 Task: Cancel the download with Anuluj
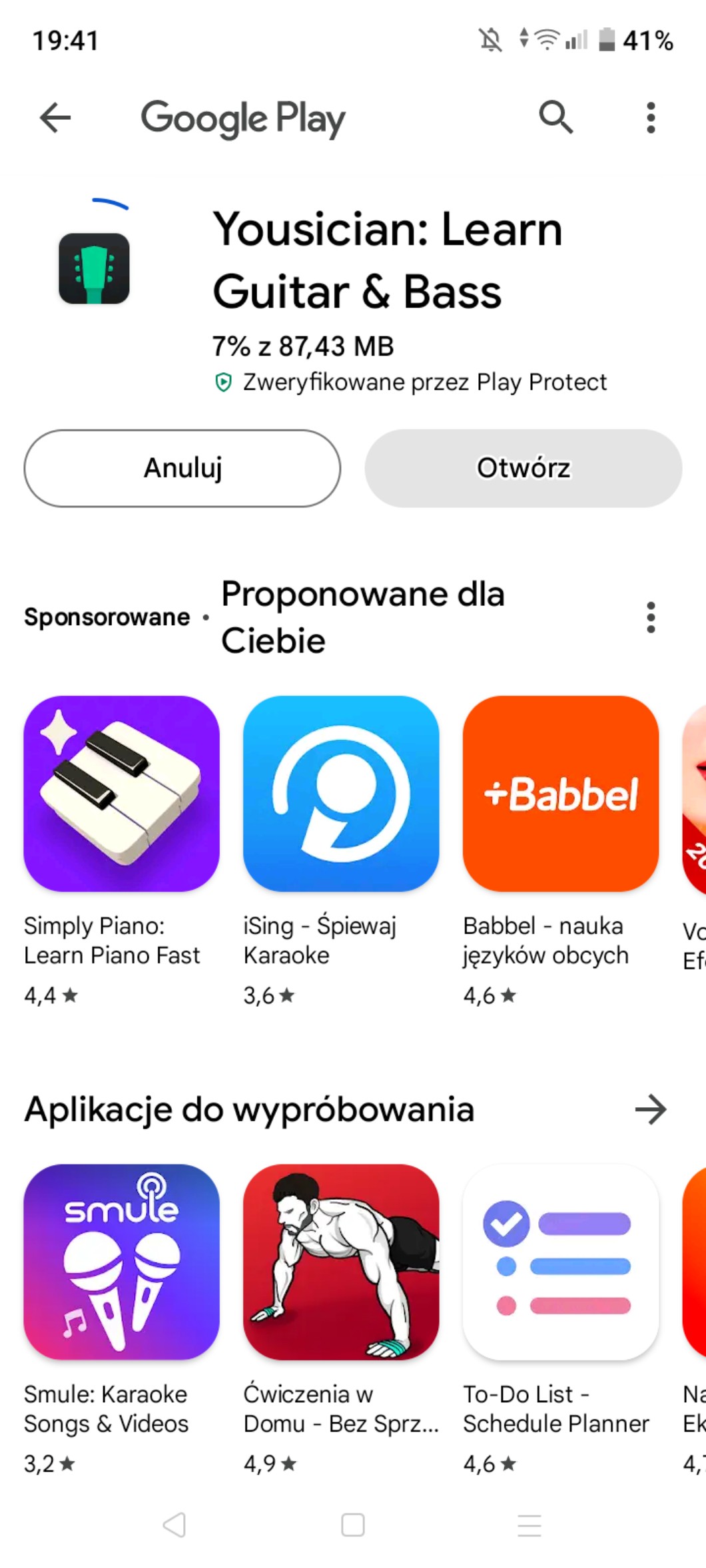[x=182, y=468]
